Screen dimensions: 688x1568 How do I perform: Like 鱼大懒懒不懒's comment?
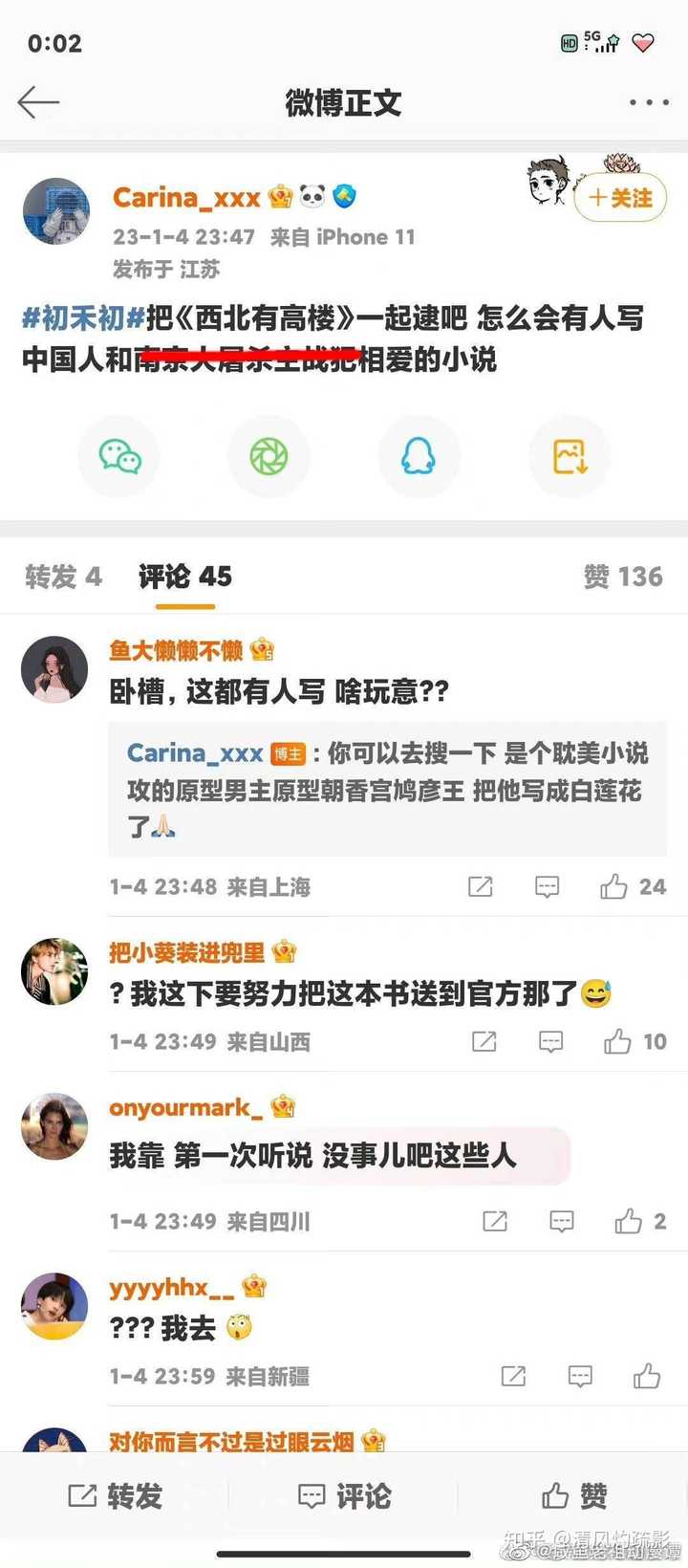pos(614,887)
